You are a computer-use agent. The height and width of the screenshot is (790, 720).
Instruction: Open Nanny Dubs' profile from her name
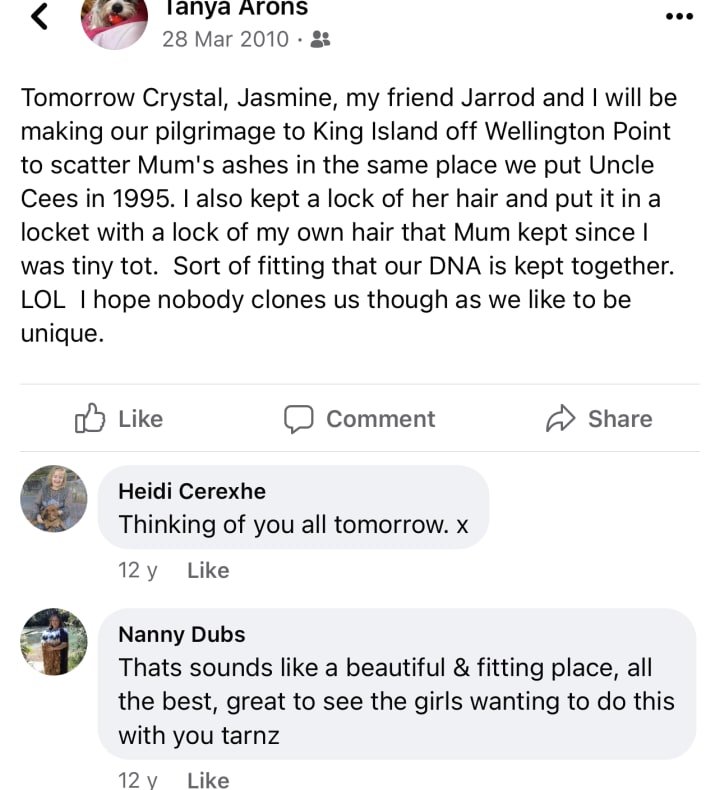[x=181, y=634]
